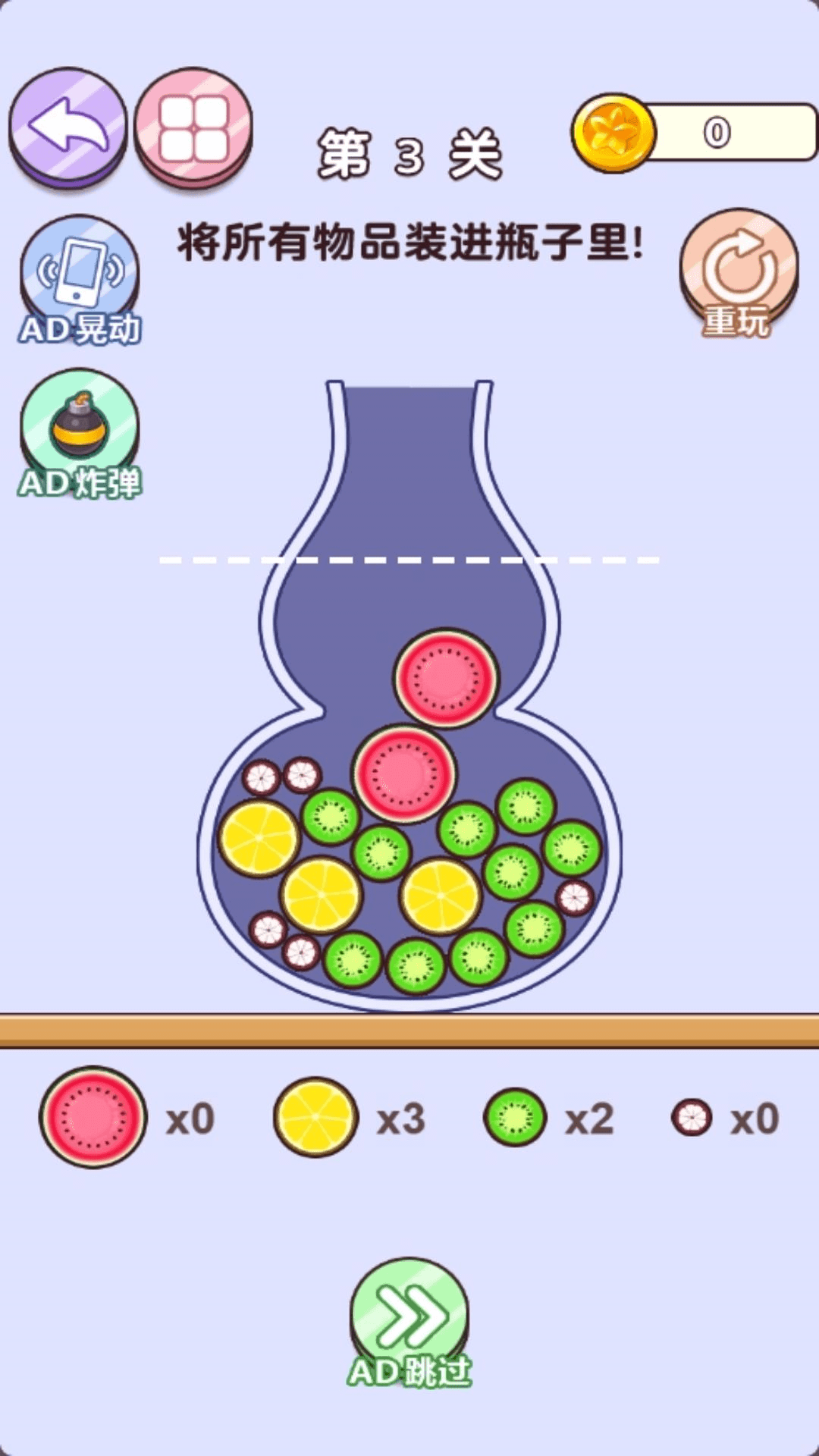
Task: Select the lemon slice with x3 remaining
Action: 315,1117
